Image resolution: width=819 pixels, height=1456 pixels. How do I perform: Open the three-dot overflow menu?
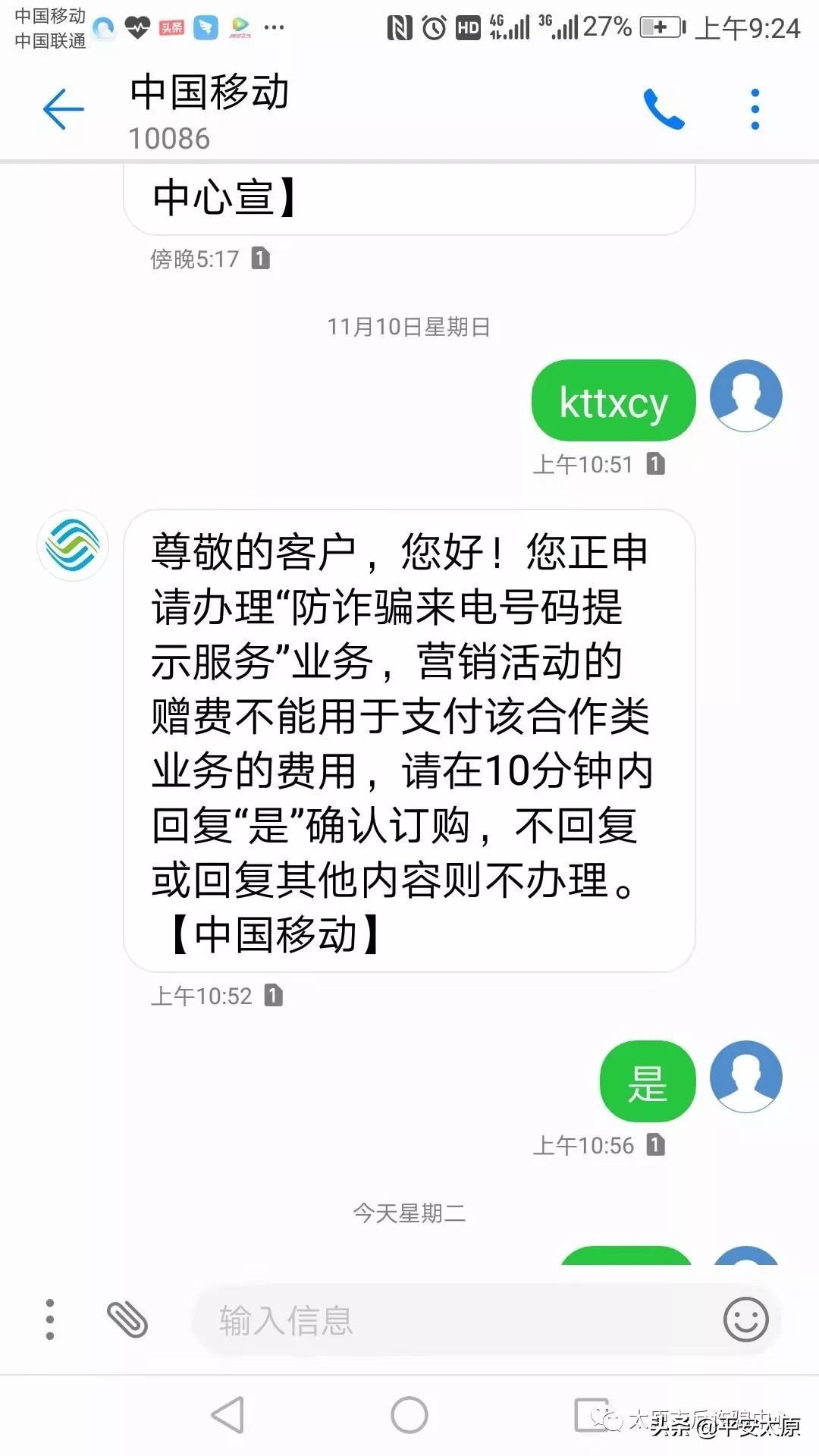point(753,106)
